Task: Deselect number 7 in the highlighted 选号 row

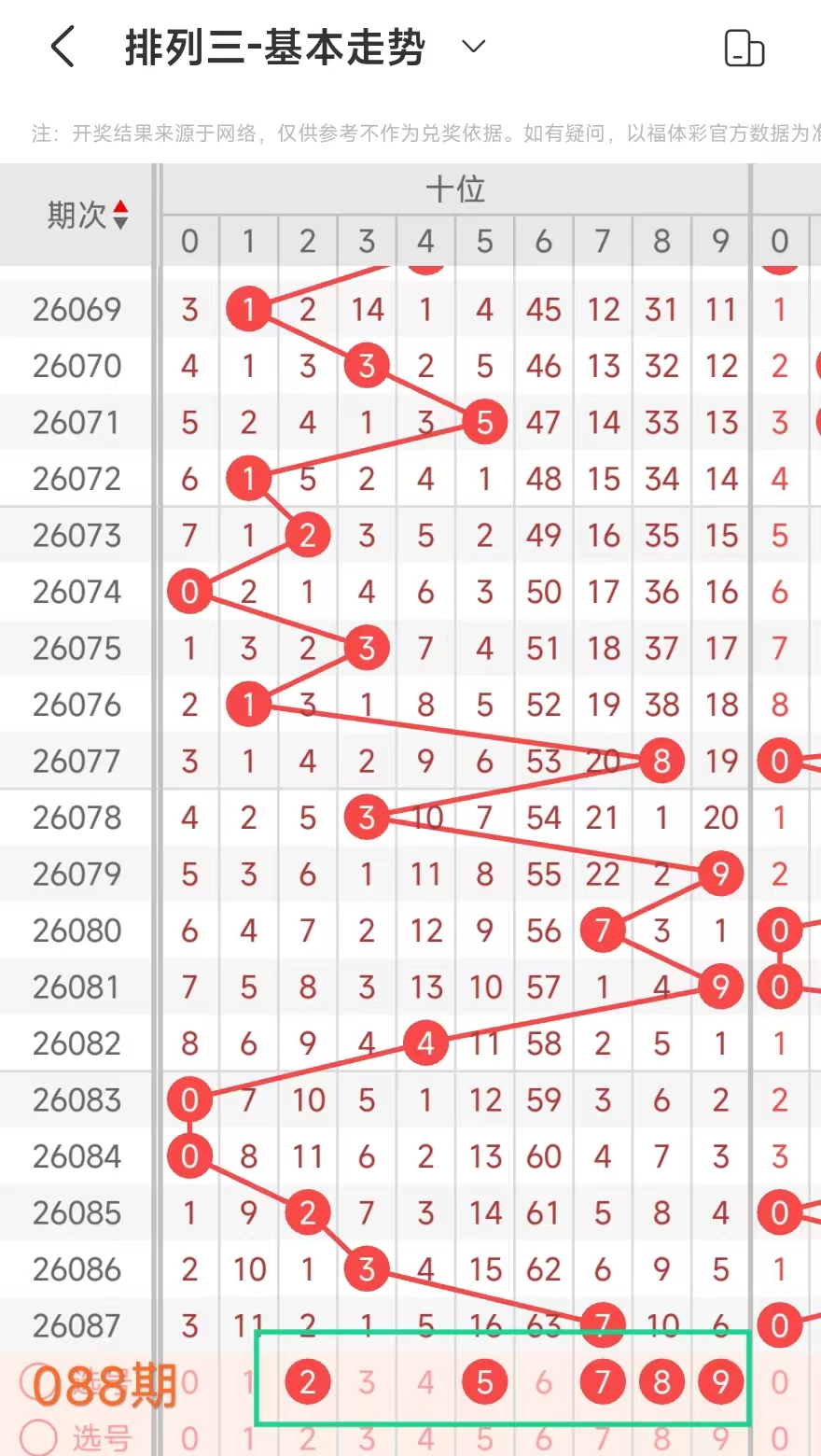Action: coord(603,1382)
